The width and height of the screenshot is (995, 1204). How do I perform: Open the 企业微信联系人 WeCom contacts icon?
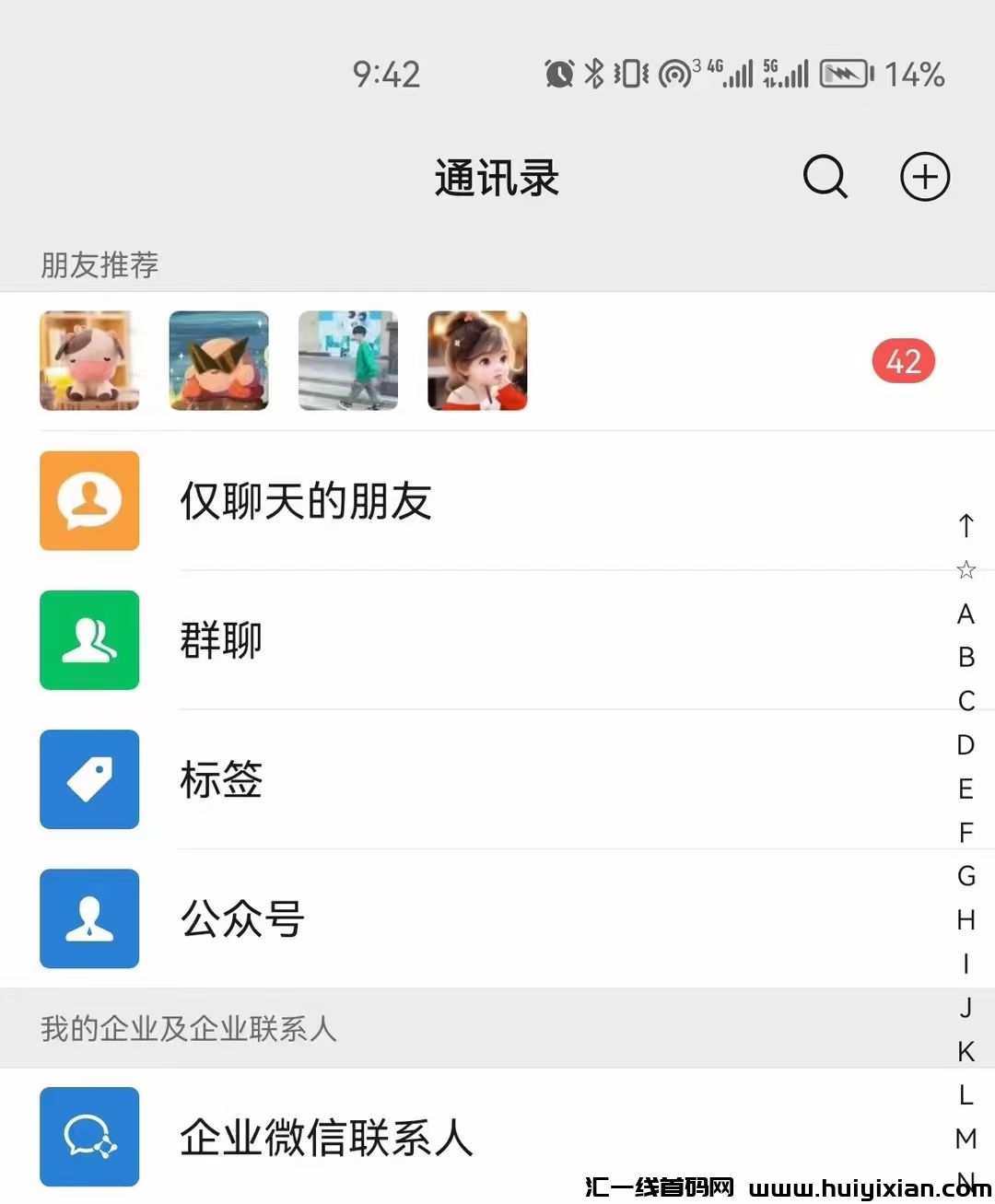pos(89,1137)
